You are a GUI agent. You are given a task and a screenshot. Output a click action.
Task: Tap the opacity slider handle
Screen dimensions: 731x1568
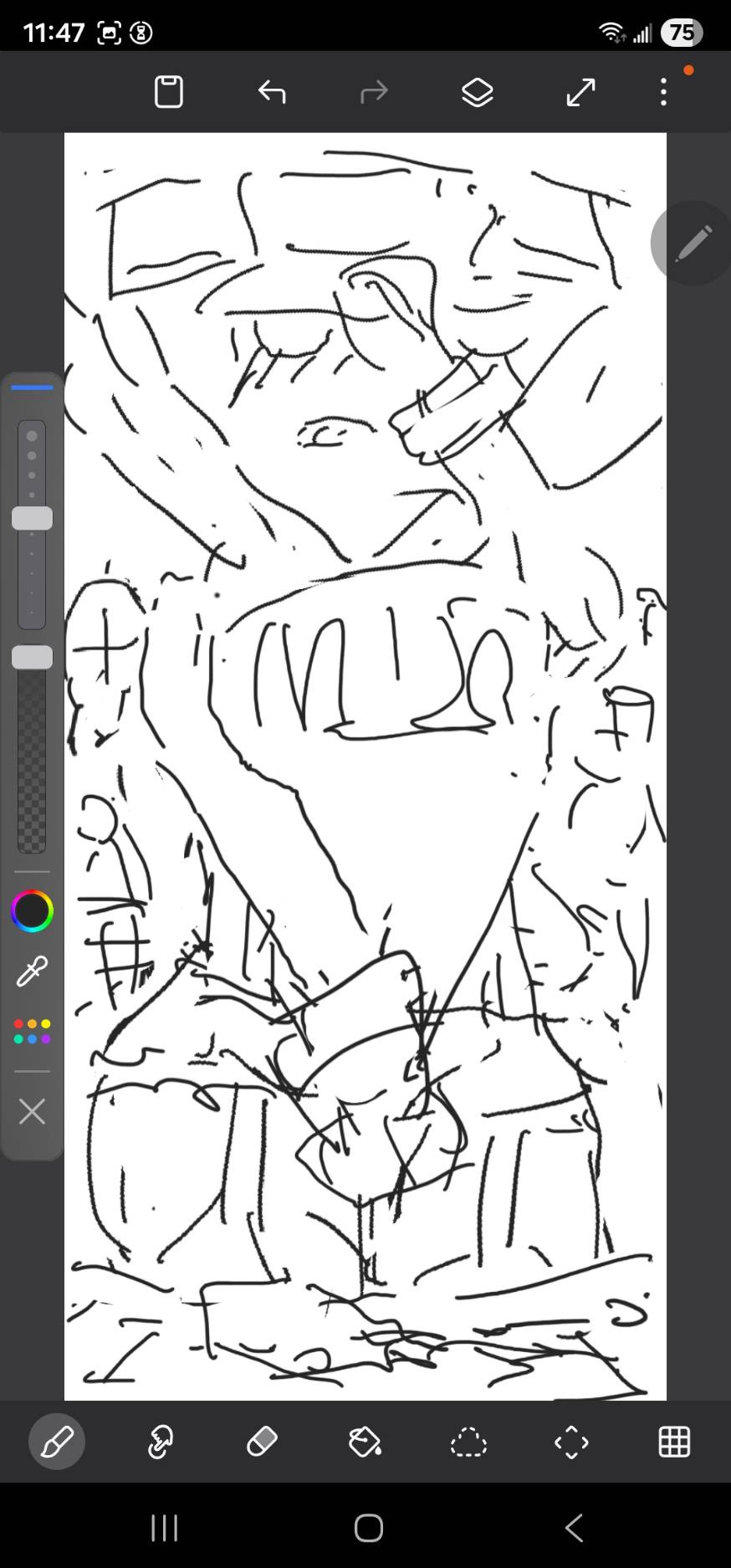pyautogui.click(x=32, y=658)
